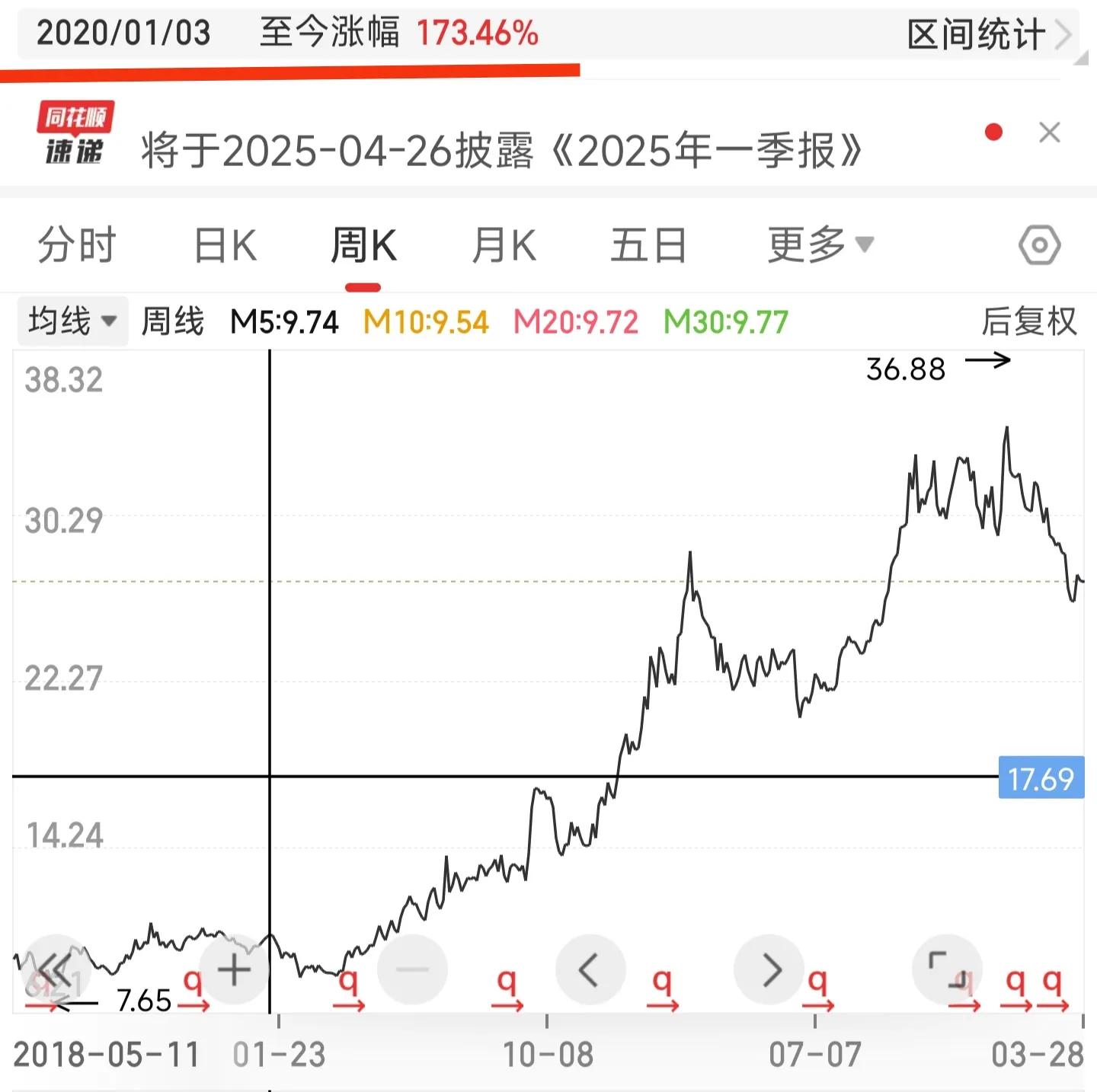The height and width of the screenshot is (1092, 1097).
Task: Dismiss the 同花顺速递 announcement banner
Action: coord(1050,133)
